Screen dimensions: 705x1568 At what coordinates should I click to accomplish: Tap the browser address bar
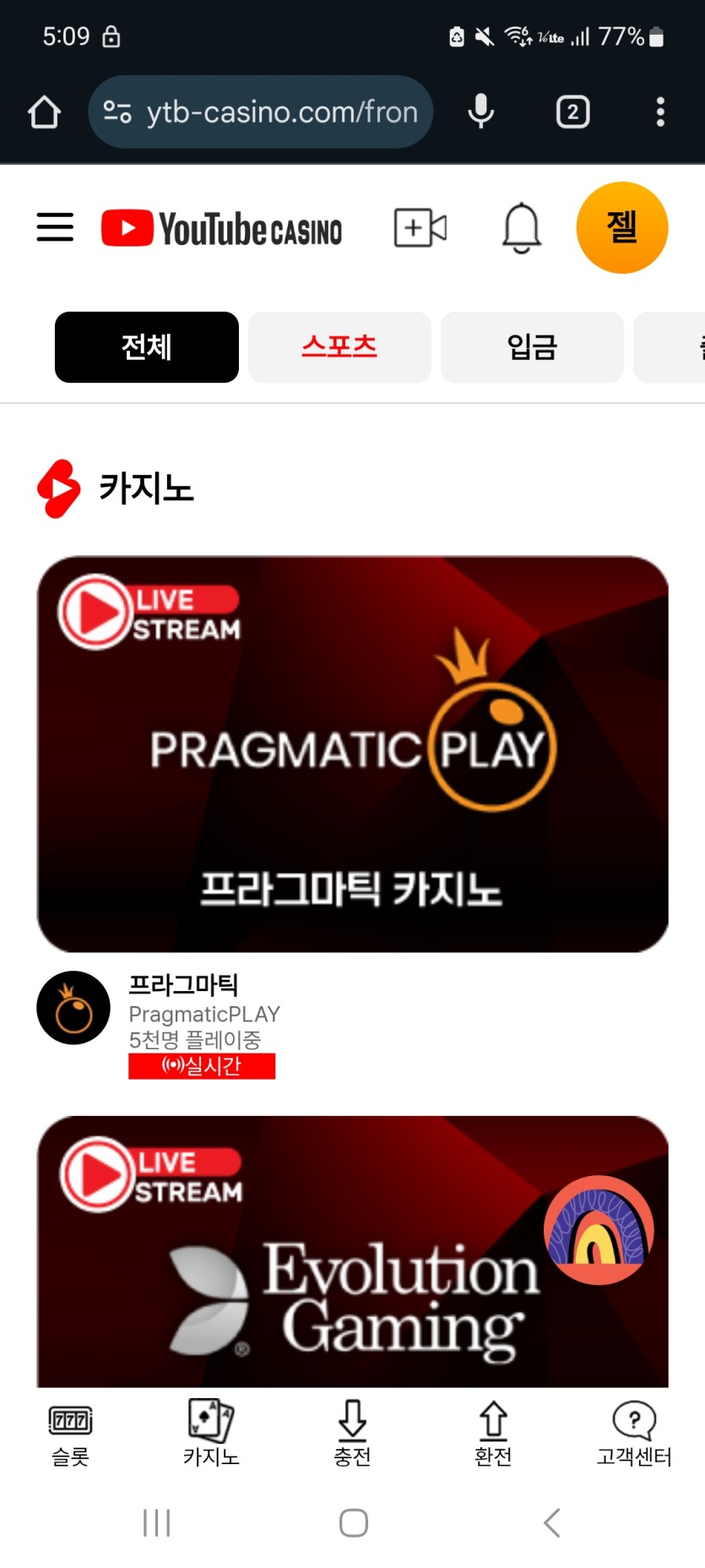point(262,112)
